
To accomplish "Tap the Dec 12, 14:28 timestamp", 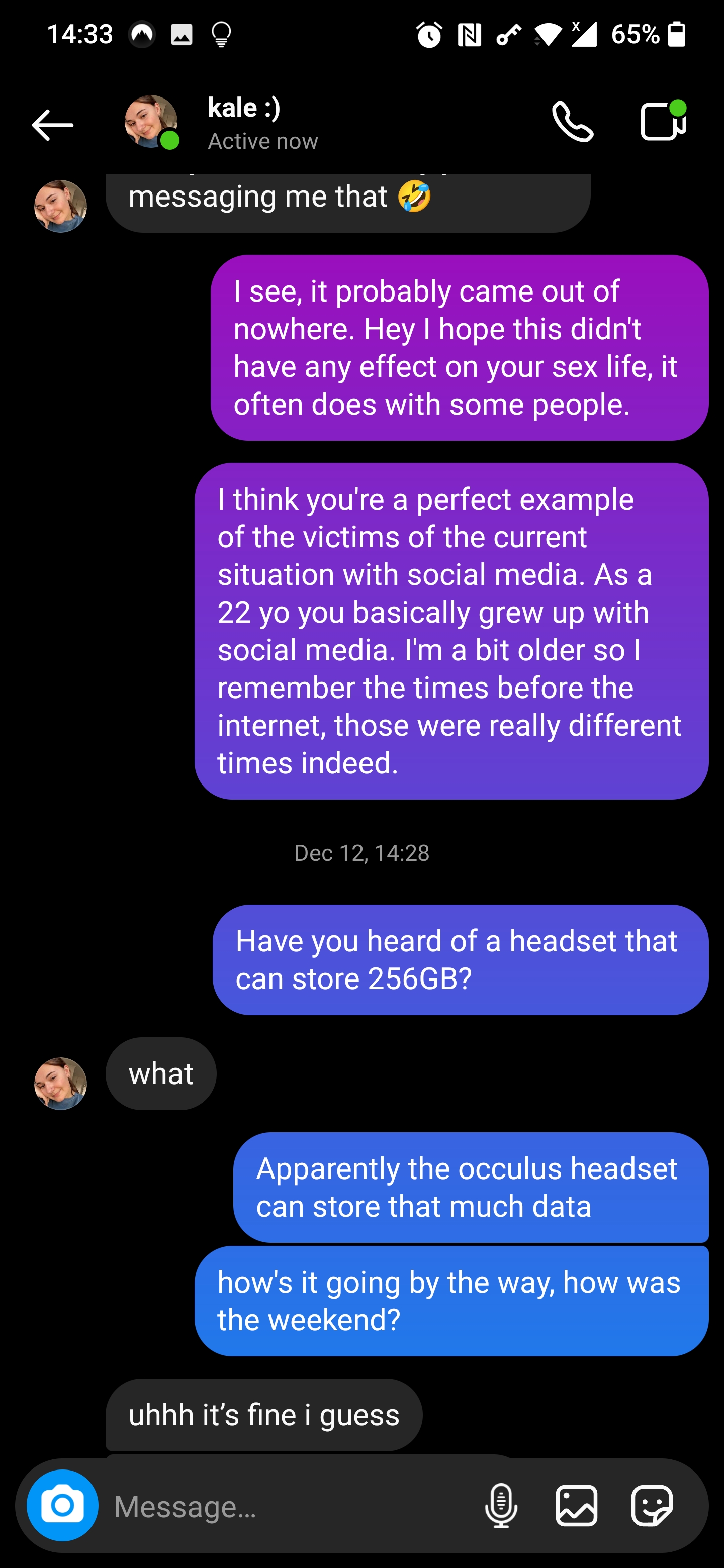I will pos(361,853).
